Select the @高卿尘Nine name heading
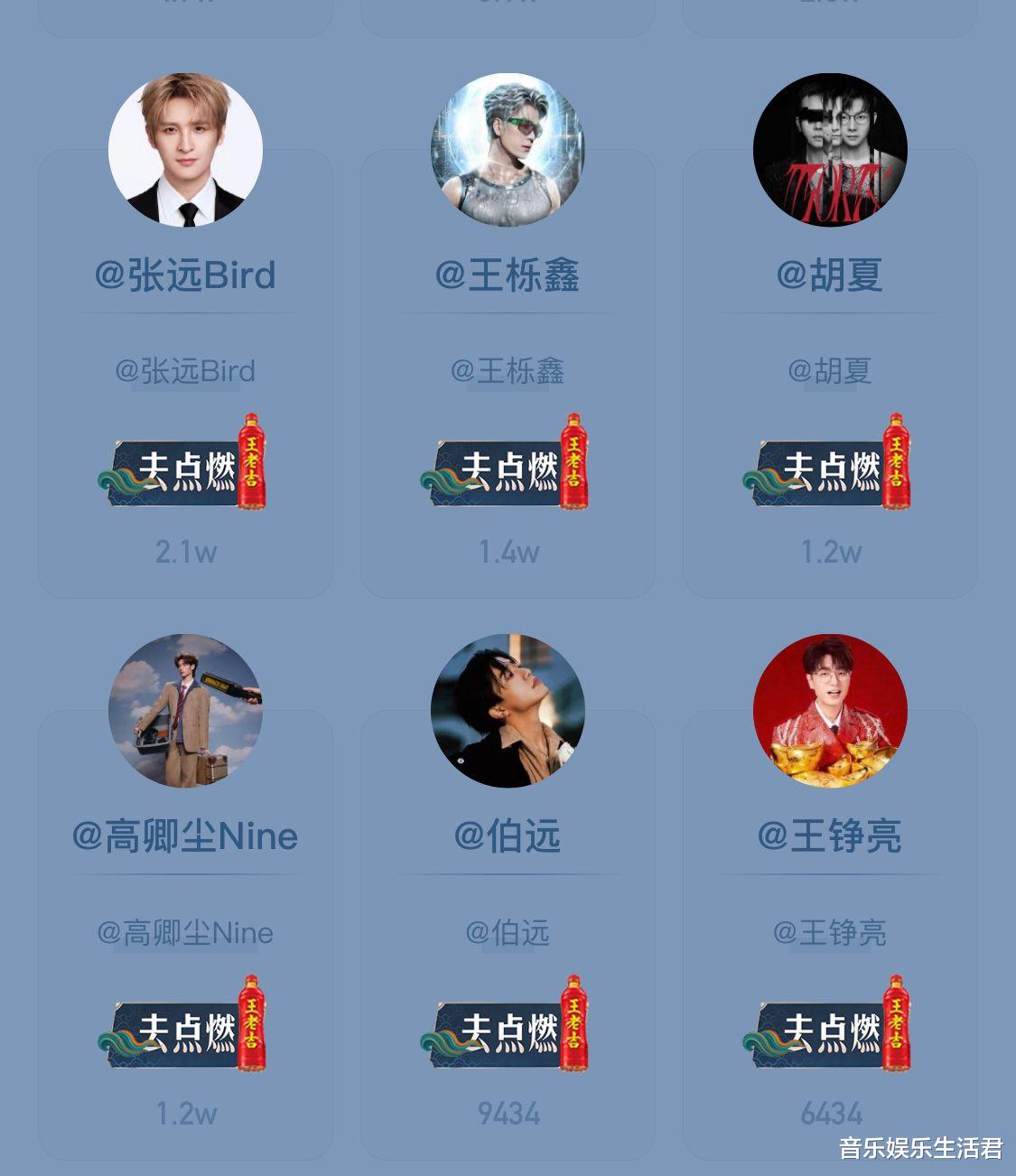 [185, 837]
